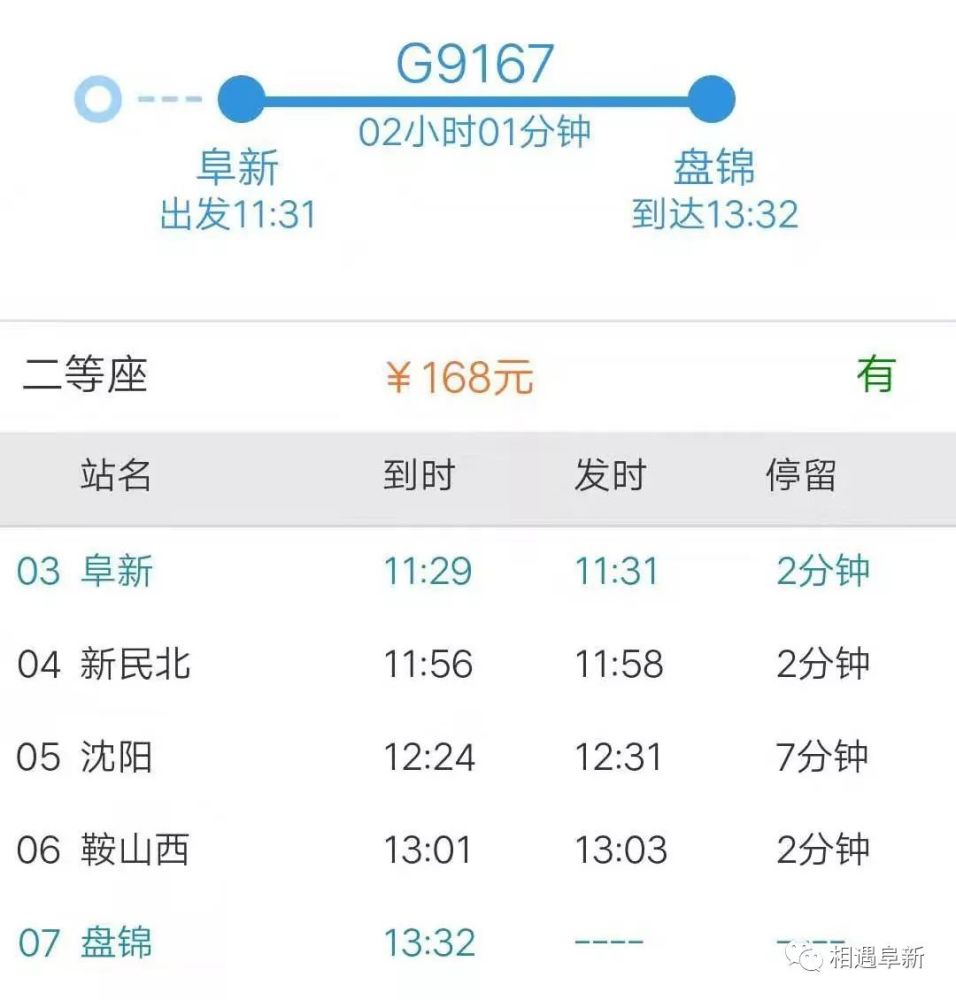956x1000 pixels.
Task: Select the departure station dot icon
Action: coord(240,99)
